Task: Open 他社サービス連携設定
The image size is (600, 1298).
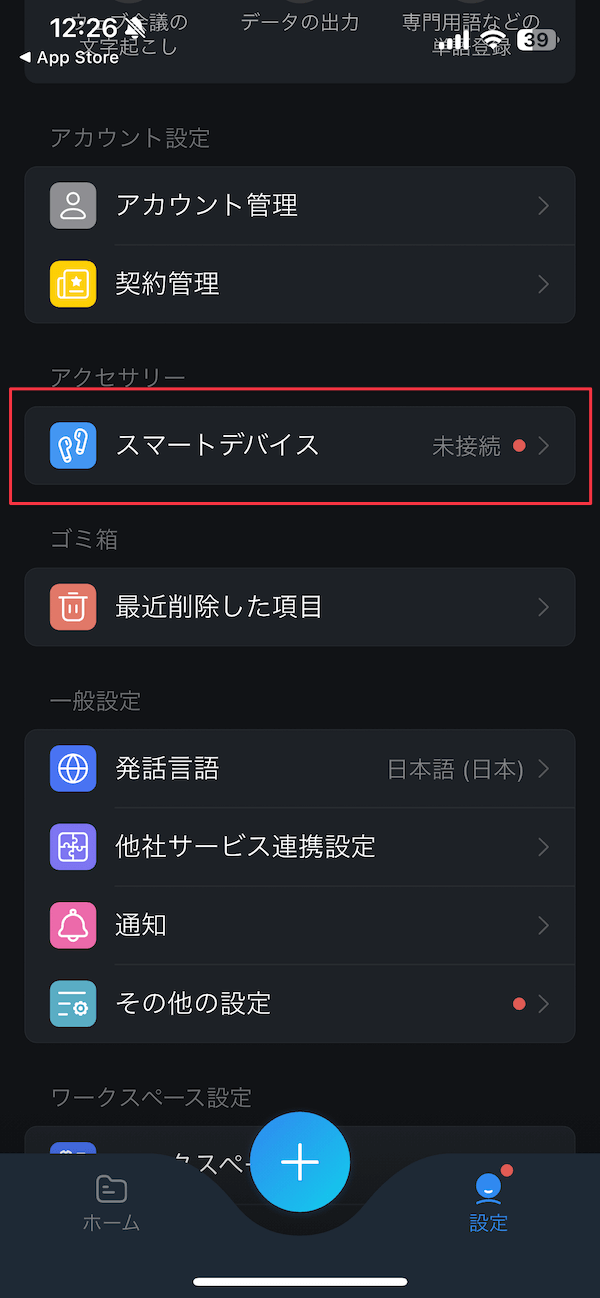Action: [300, 847]
